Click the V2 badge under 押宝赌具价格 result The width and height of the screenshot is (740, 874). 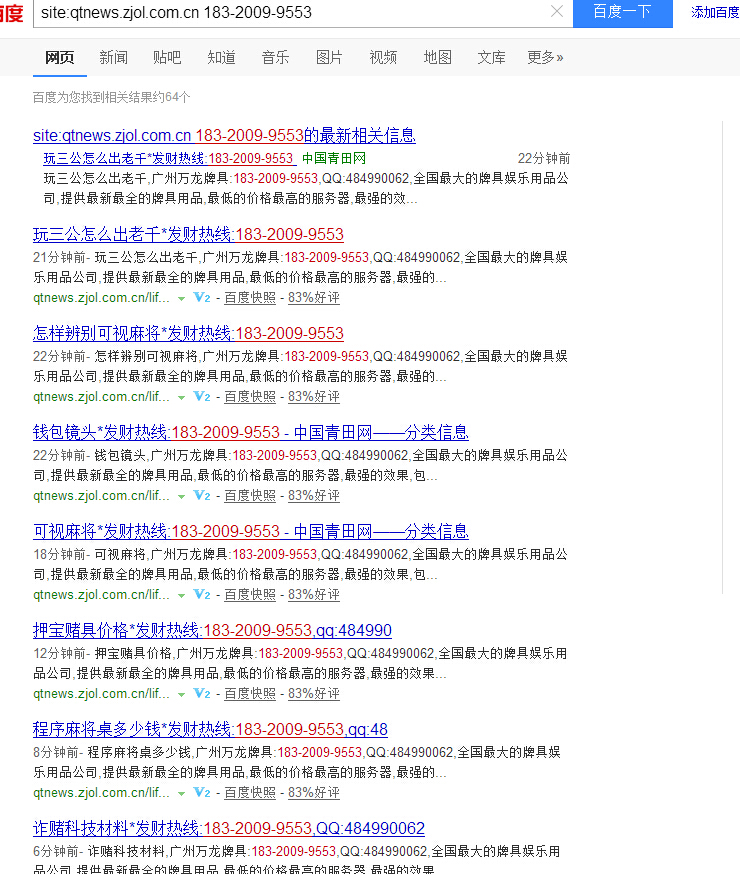202,693
